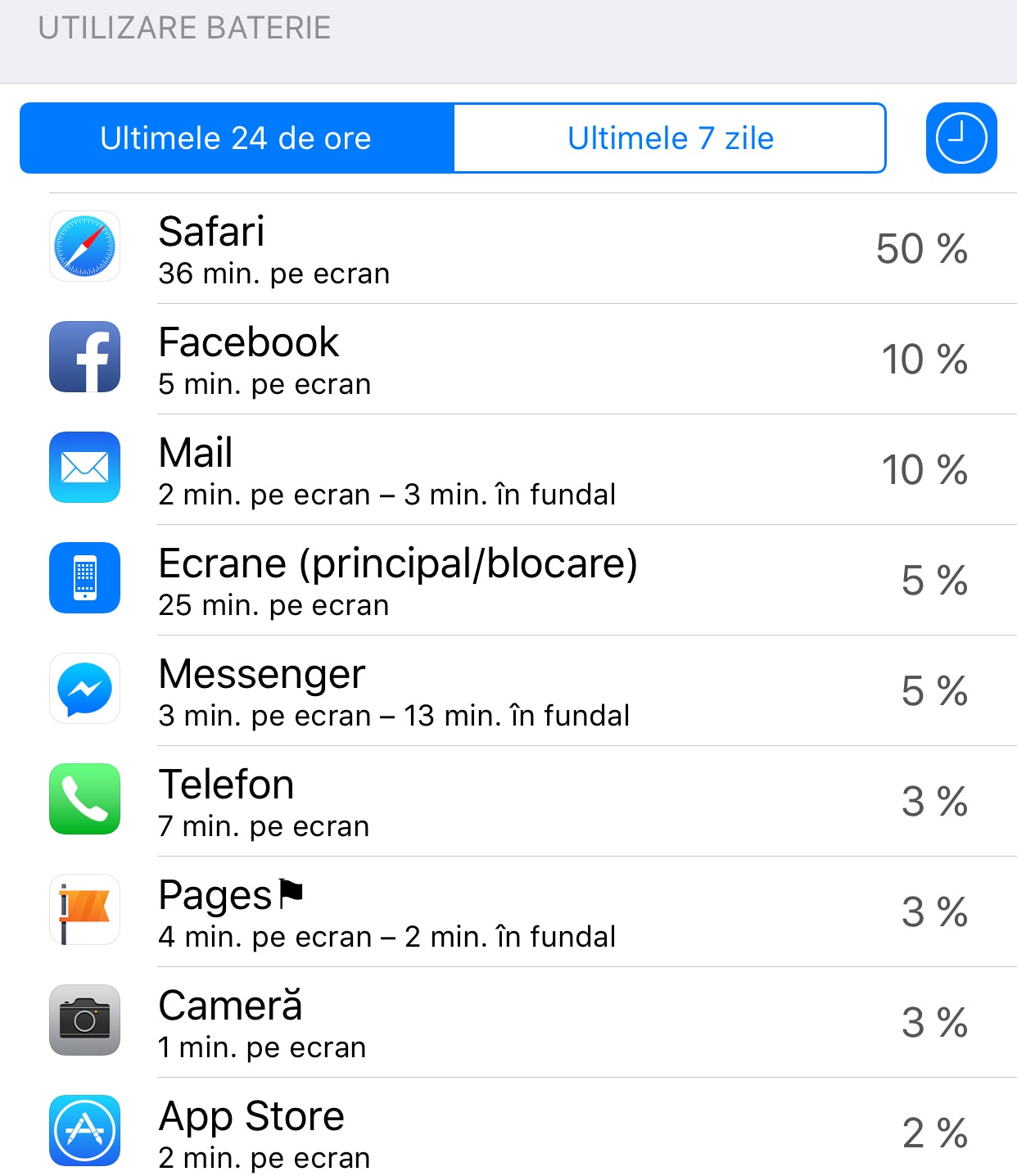Open the Messenger usage row
1017x1176 pixels.
click(508, 691)
